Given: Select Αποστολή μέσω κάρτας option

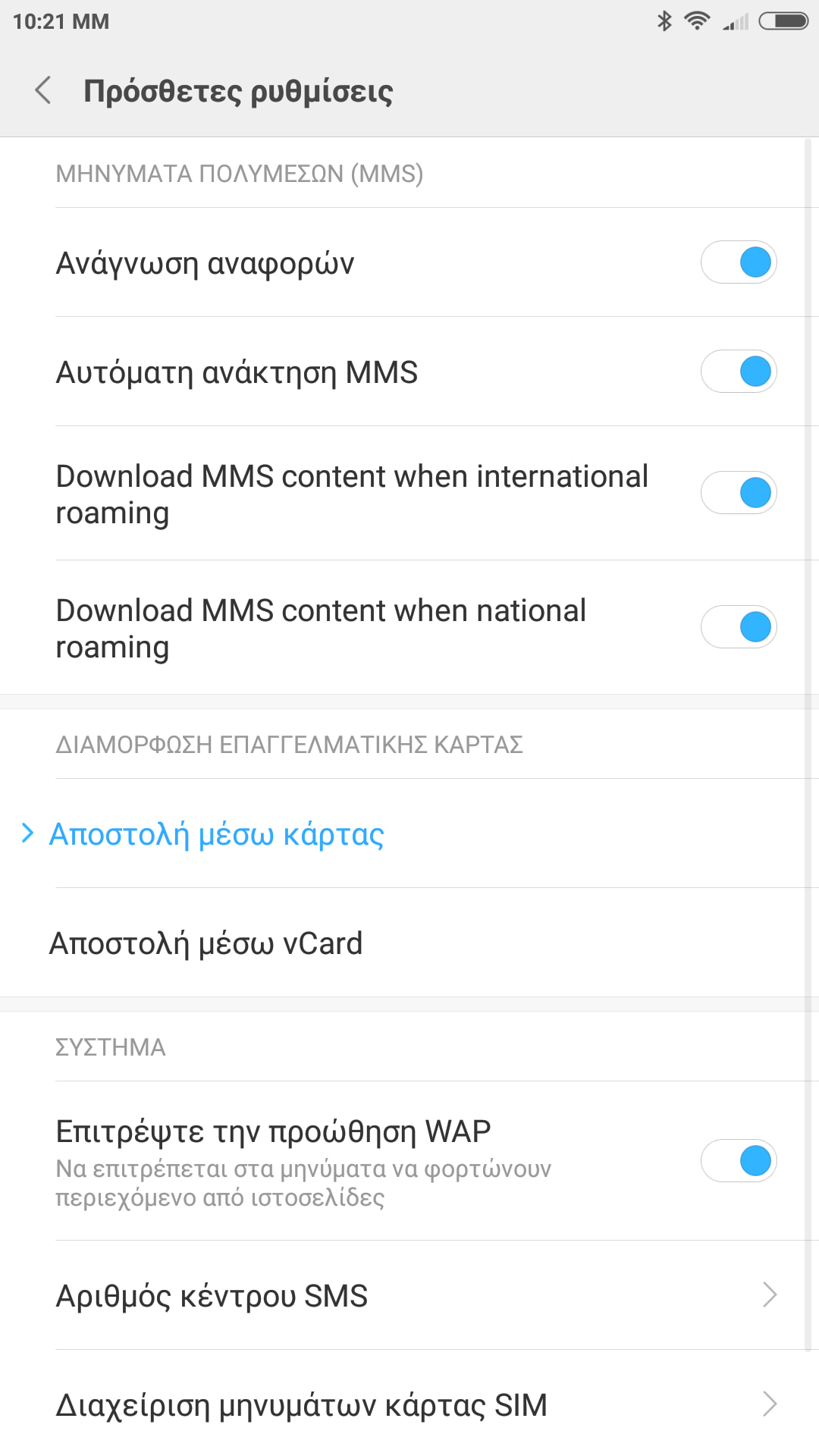Looking at the screenshot, I should tap(216, 834).
